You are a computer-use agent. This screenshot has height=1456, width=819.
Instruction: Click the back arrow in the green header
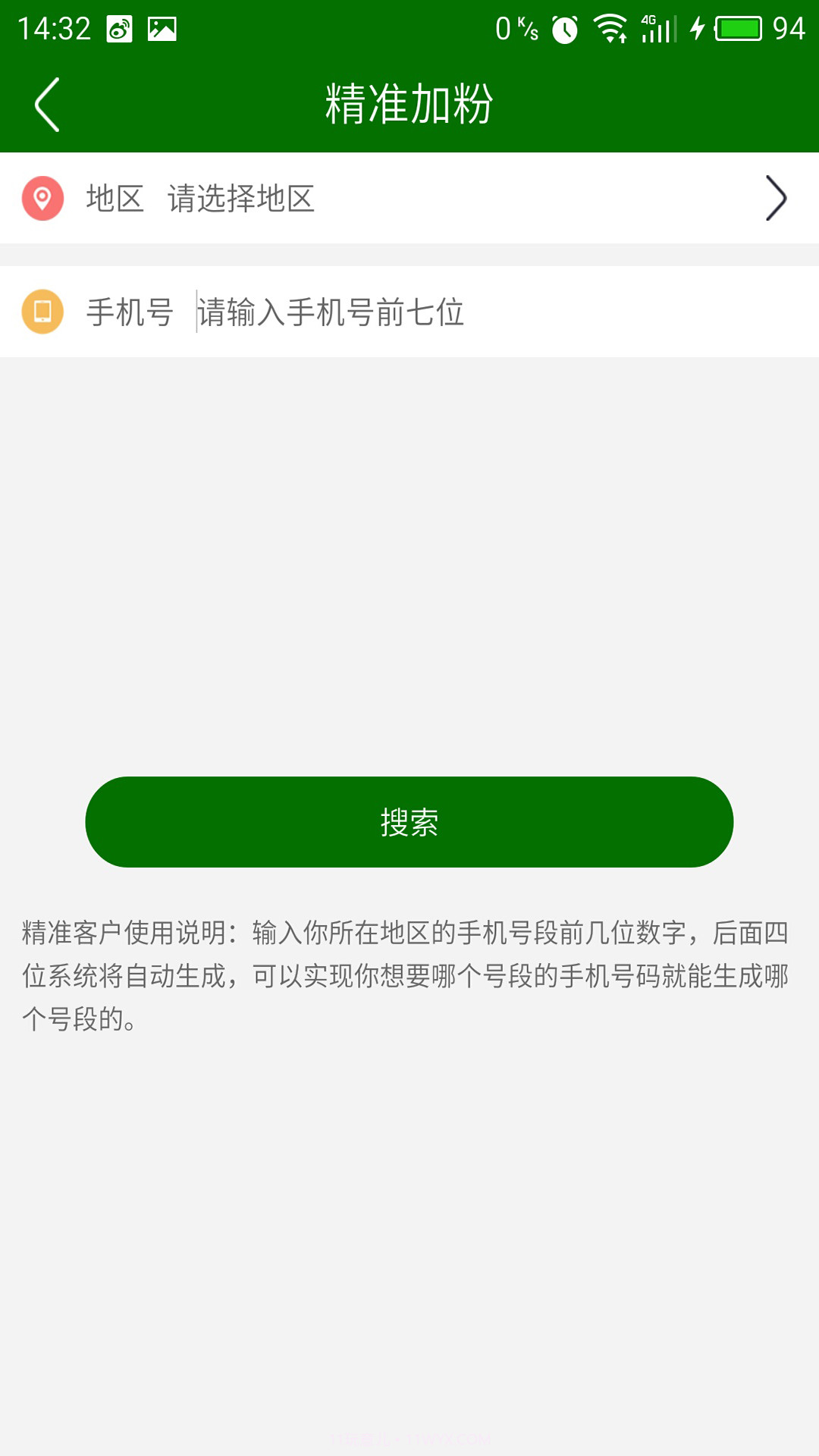point(47,102)
